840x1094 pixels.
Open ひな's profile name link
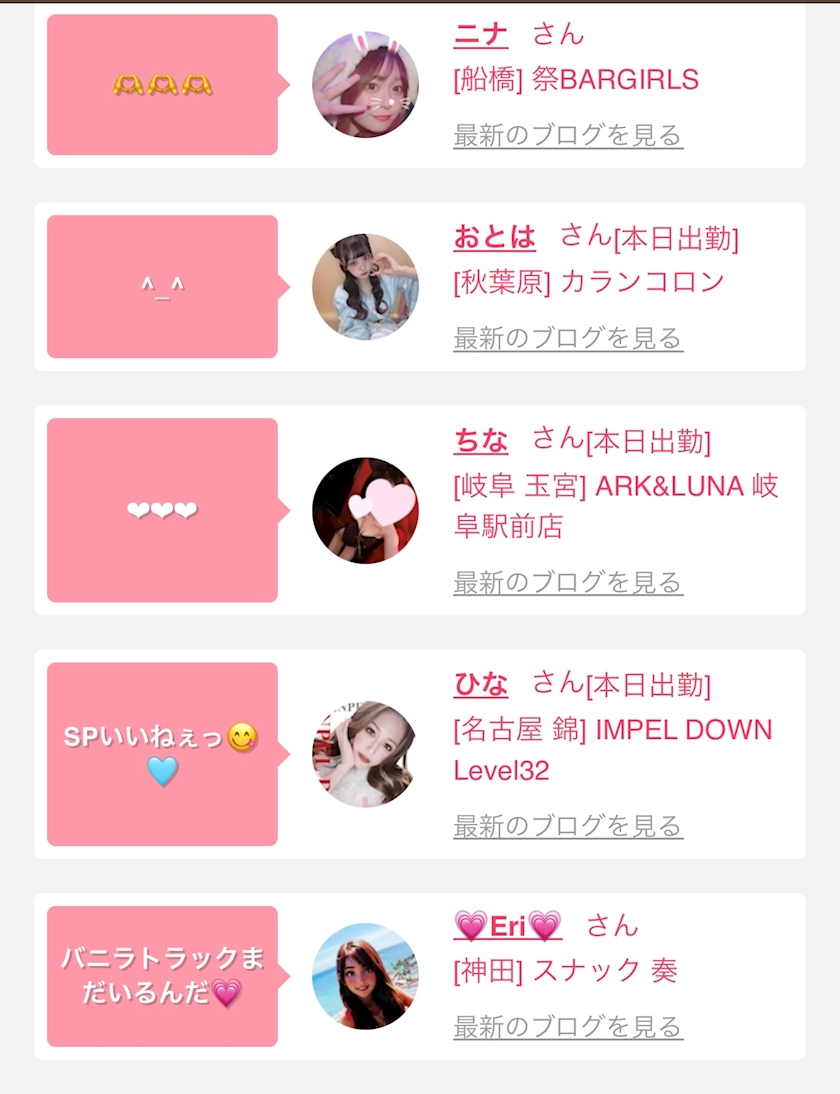pyautogui.click(x=481, y=684)
